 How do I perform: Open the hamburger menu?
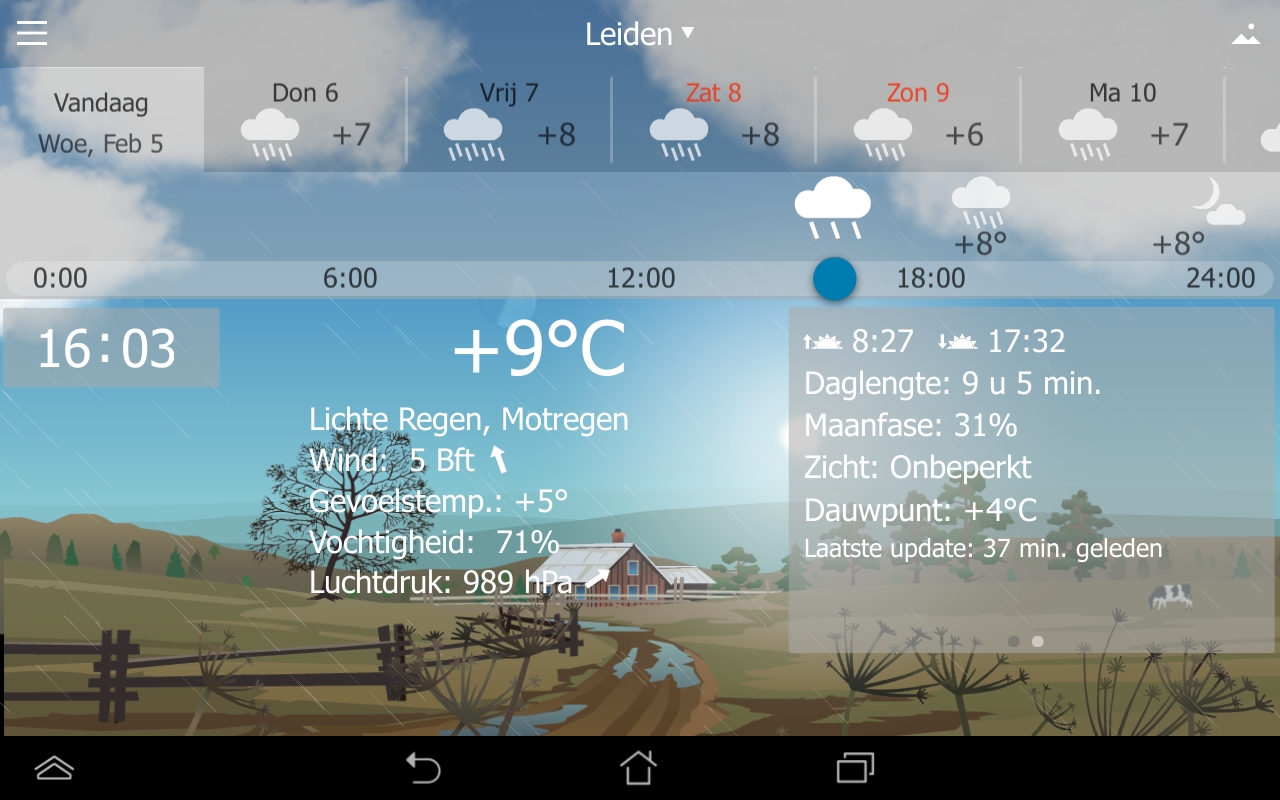tap(32, 33)
